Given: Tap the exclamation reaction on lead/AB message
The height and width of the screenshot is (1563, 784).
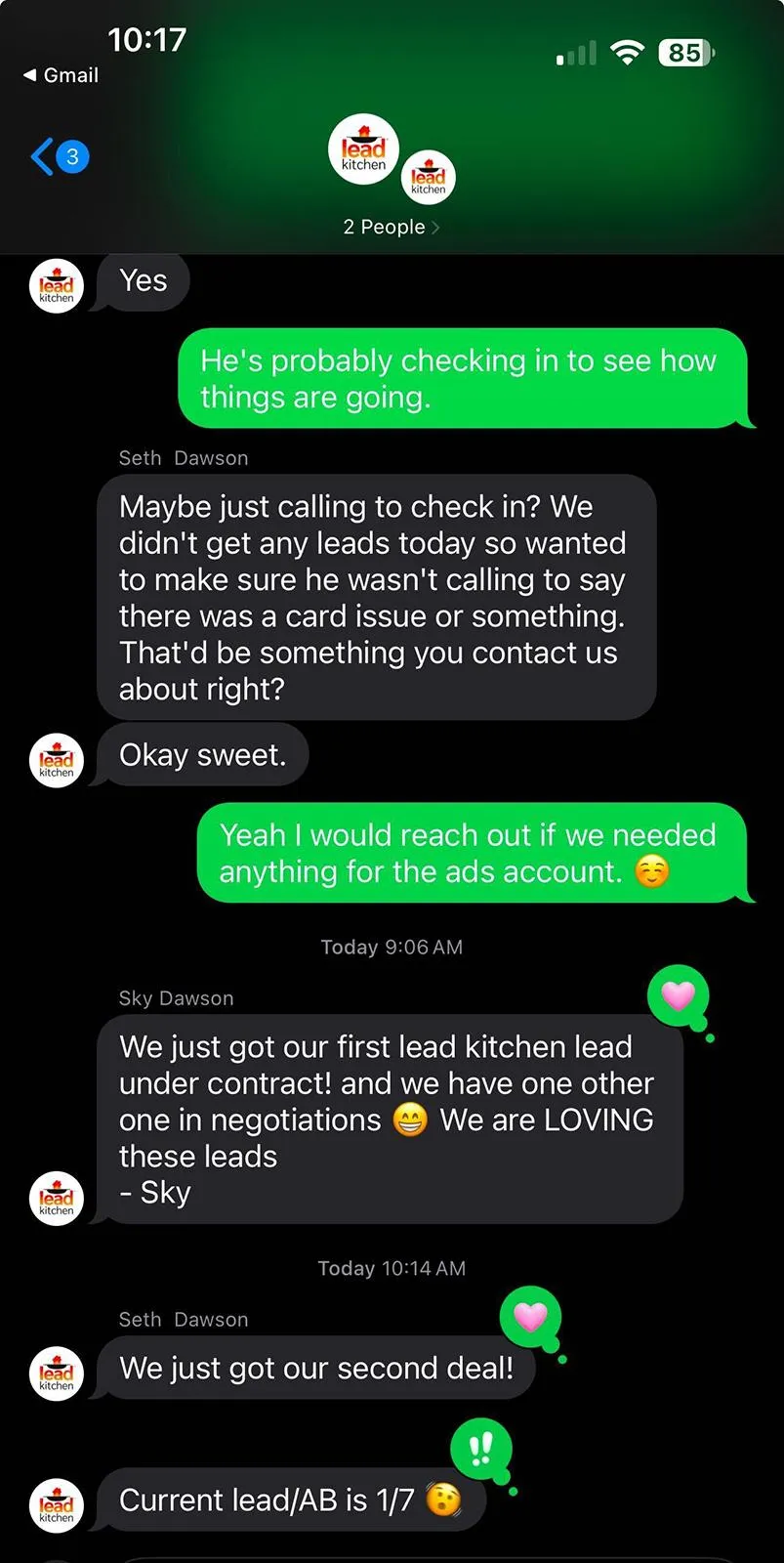Looking at the screenshot, I should coord(480,1449).
